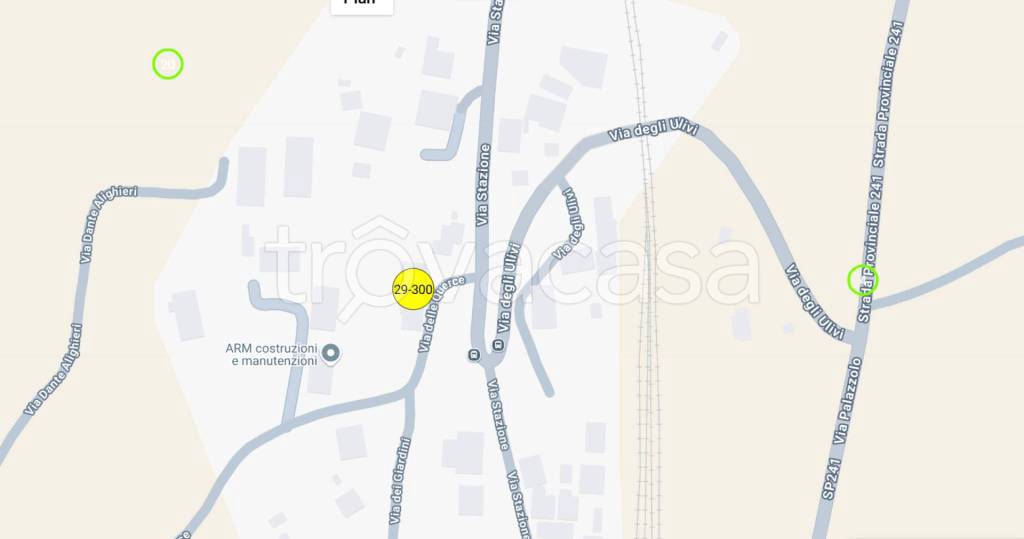1024x539 pixels.
Task: Select the green circle marker near Via Dante Alighieri
Action: [x=168, y=64]
